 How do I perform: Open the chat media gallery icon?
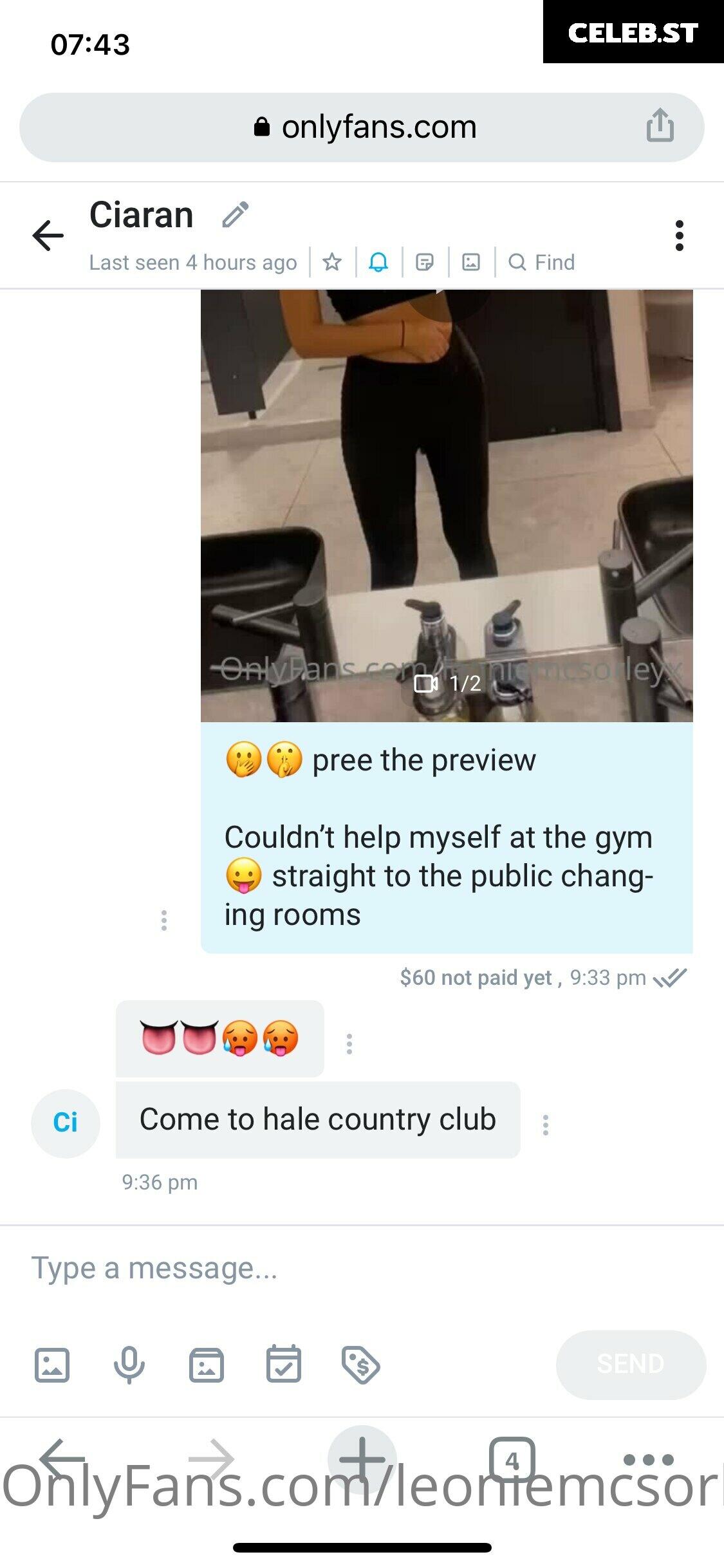tap(471, 262)
